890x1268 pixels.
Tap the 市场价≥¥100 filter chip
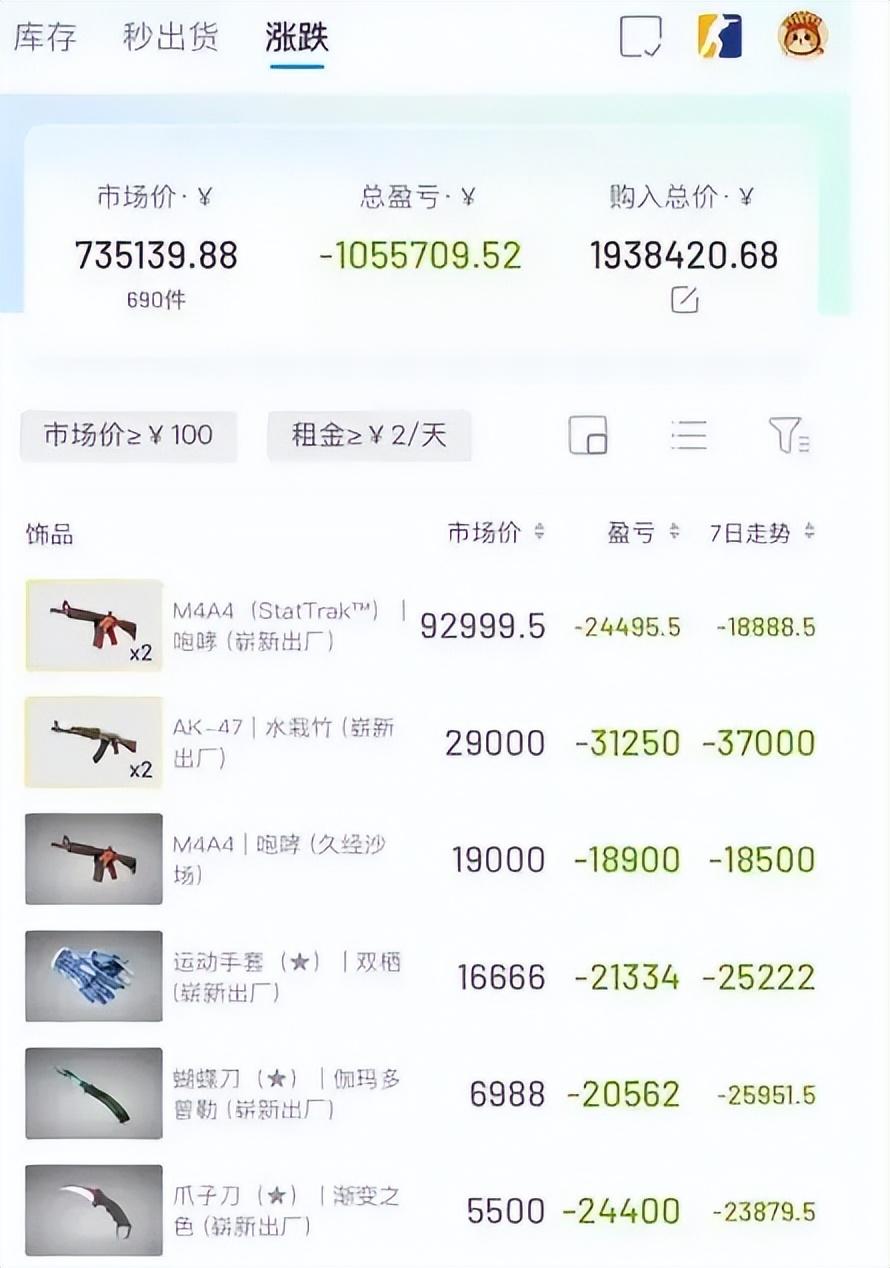(128, 435)
